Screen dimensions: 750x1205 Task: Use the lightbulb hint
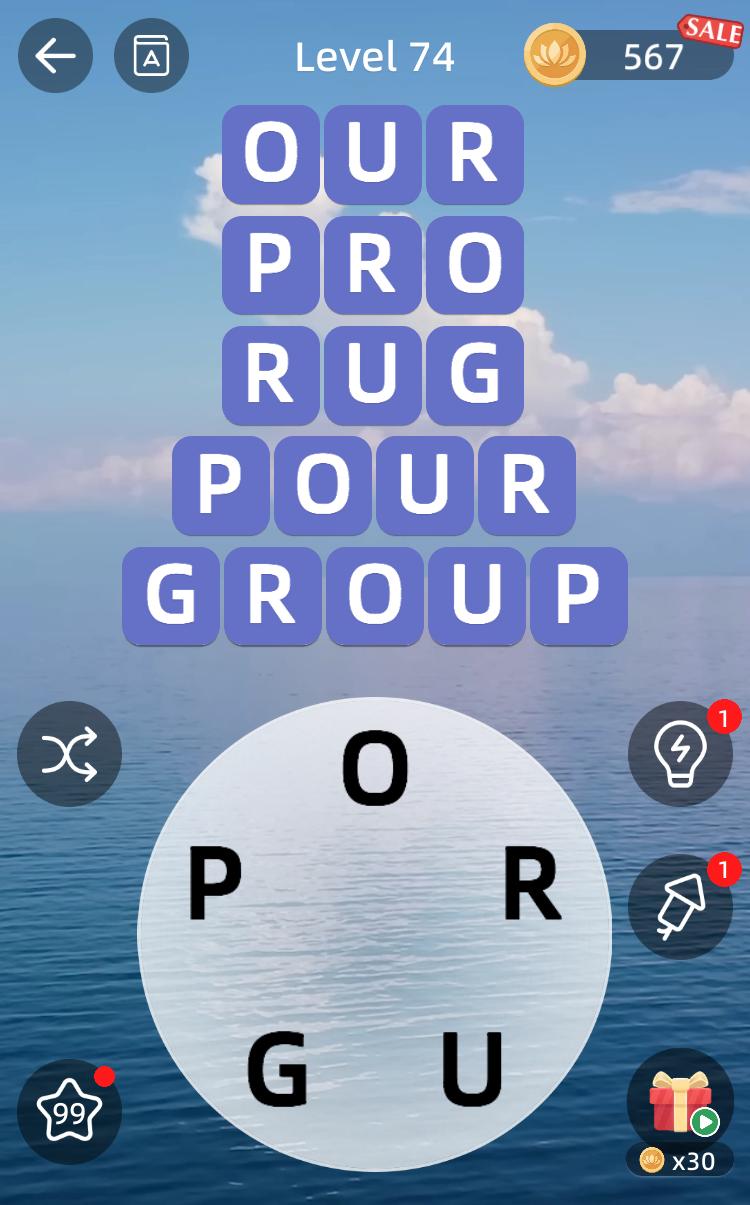pos(680,754)
